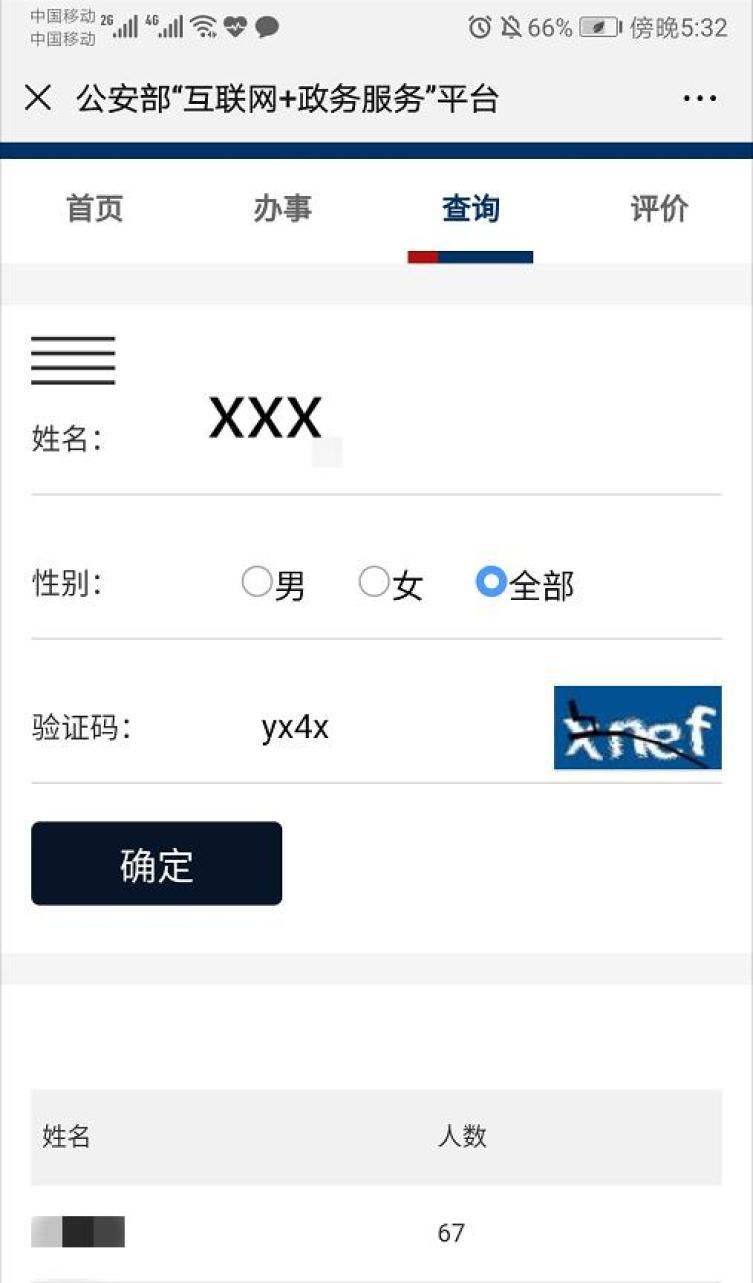Refresh the captcha image
This screenshot has width=753, height=1283.
click(x=637, y=727)
